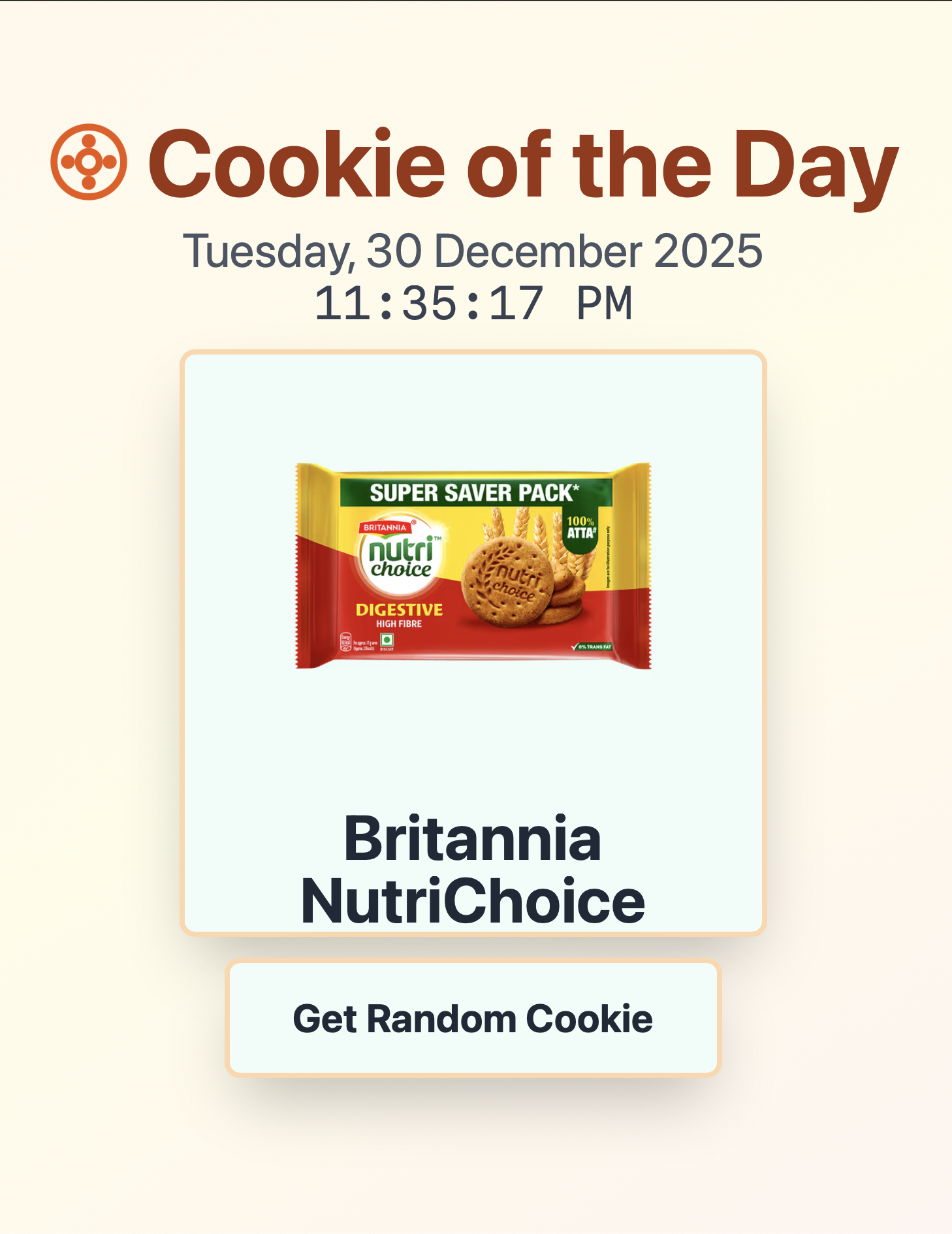Click the green 0% Trans Fat mark
952x1234 pixels.
[592, 648]
